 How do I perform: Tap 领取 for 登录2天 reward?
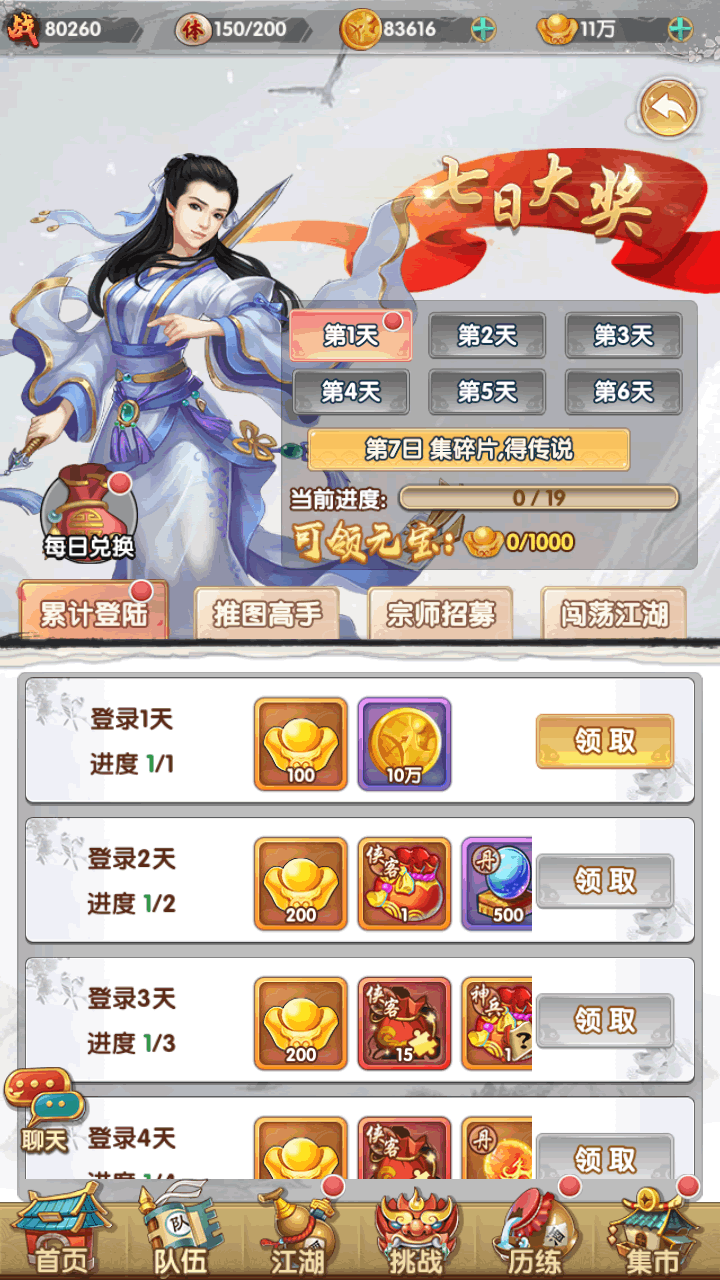coord(604,881)
